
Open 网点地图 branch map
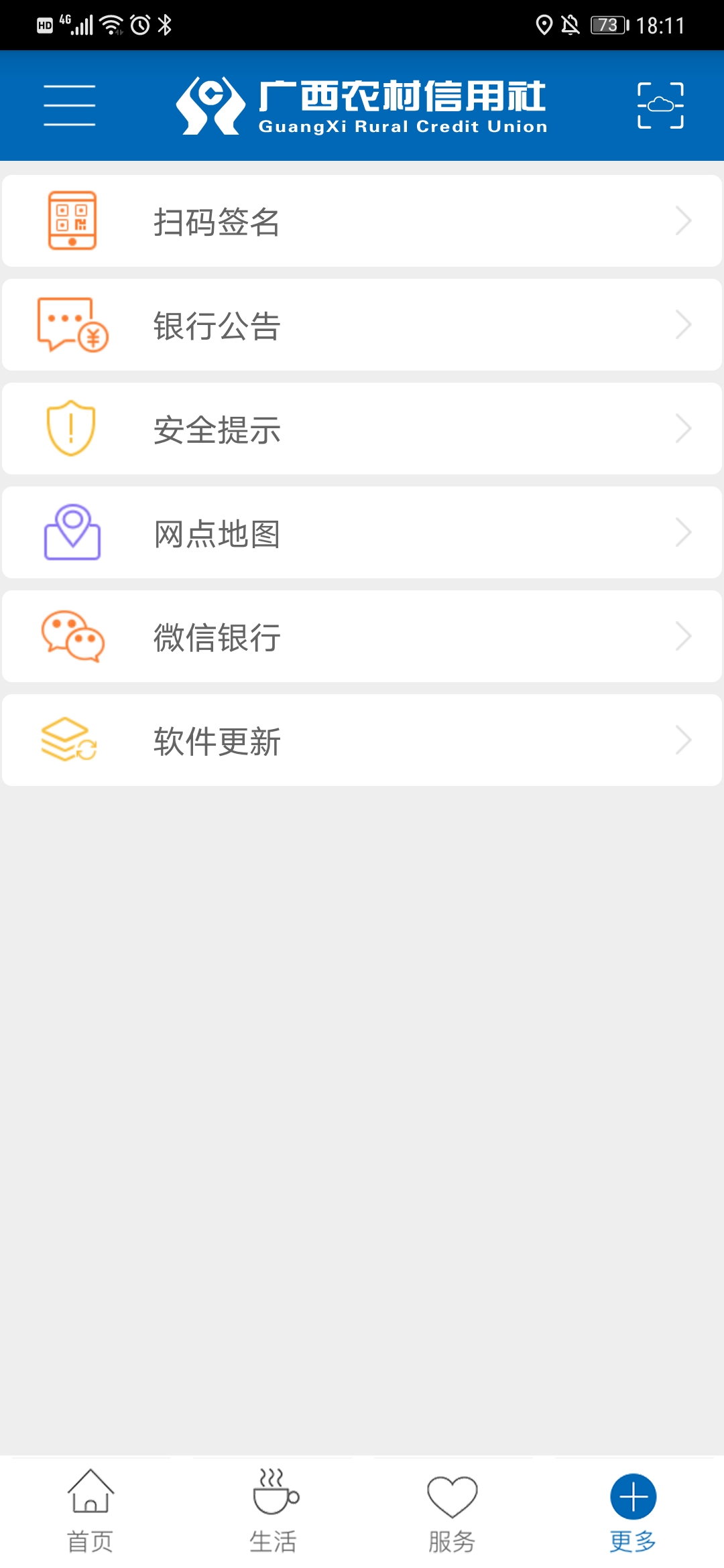click(x=362, y=533)
